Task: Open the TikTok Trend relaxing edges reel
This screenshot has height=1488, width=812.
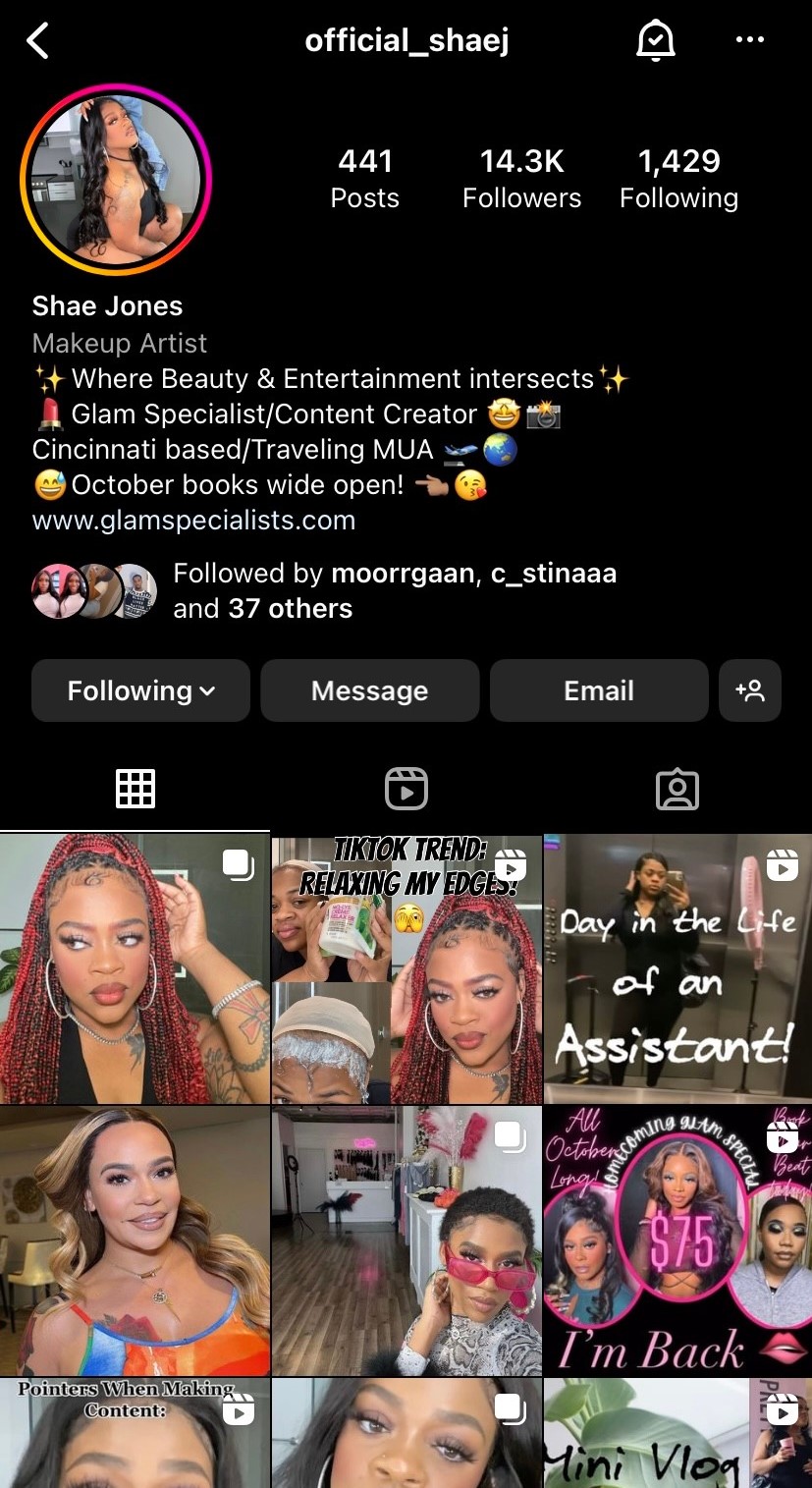Action: (406, 968)
